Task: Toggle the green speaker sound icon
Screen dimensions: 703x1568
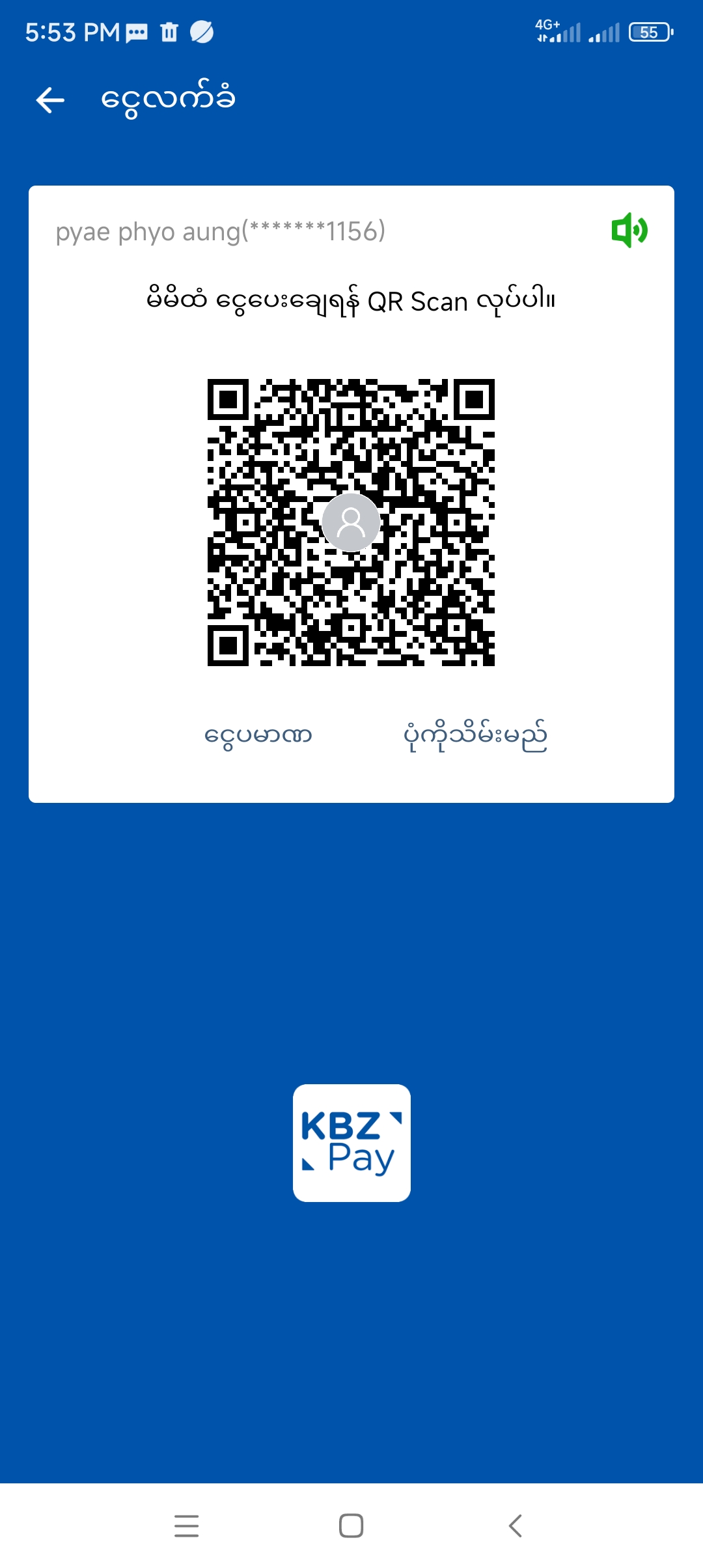Action: (629, 231)
